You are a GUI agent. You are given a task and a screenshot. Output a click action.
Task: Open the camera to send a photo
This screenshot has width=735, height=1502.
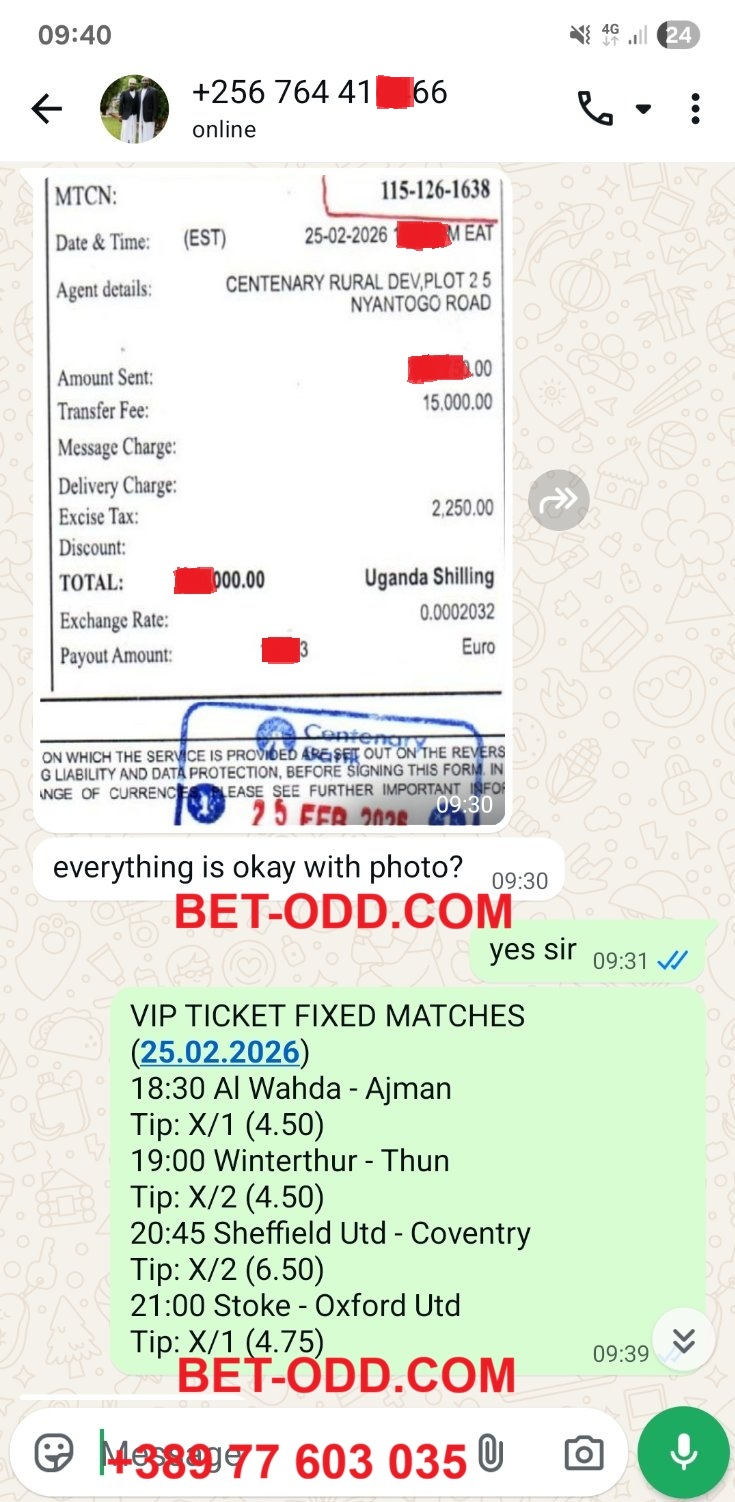(583, 1453)
